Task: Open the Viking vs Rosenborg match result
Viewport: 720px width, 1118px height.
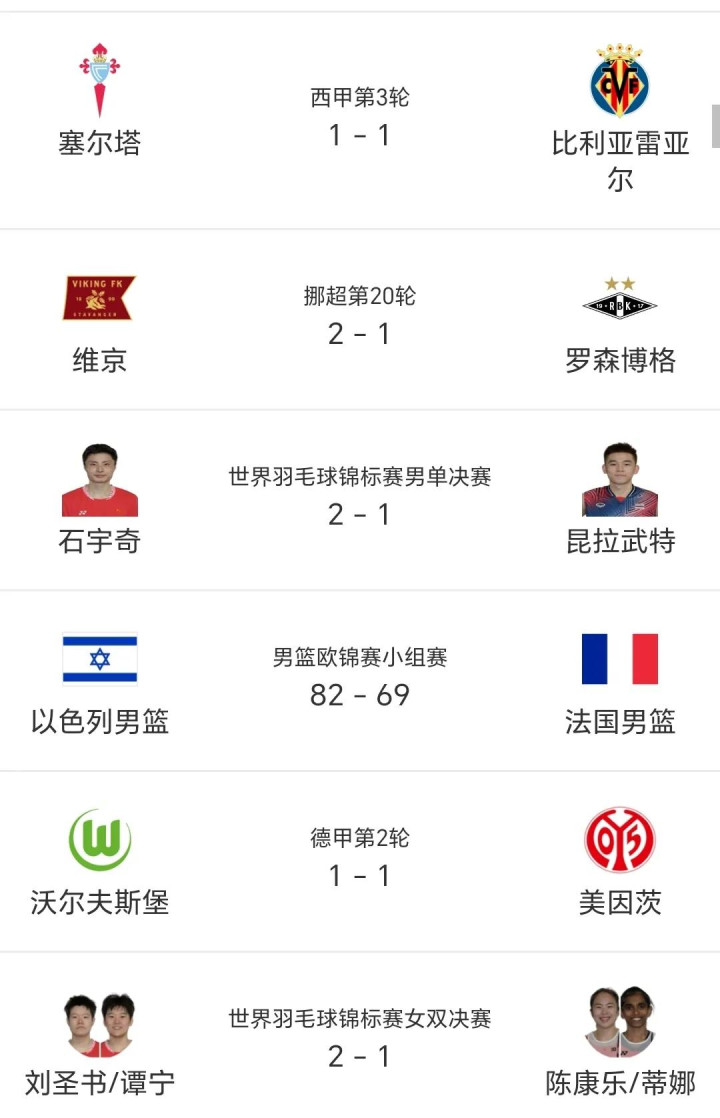Action: click(x=360, y=319)
